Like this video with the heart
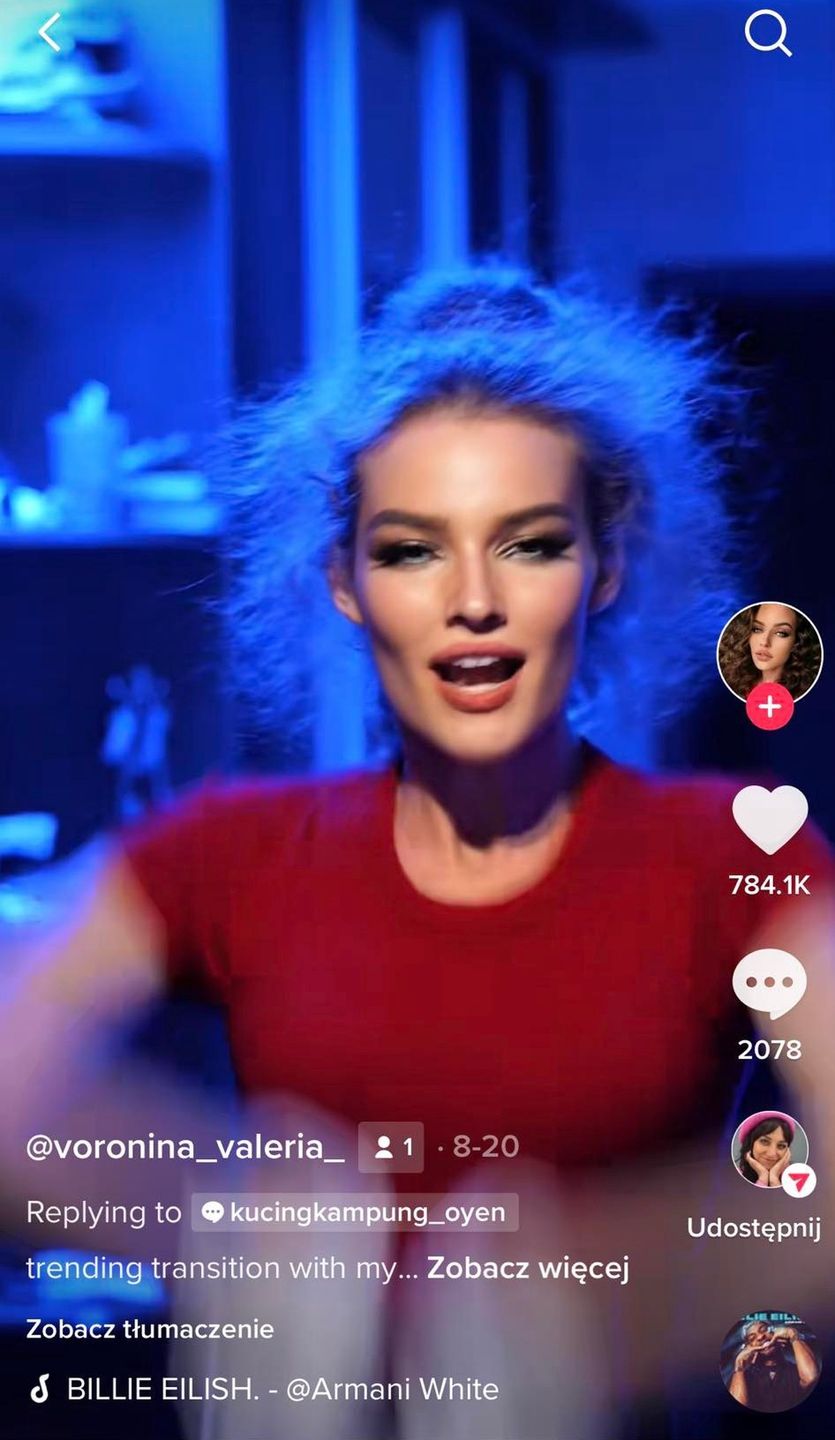Screen dimensions: 835x1440 769,821
